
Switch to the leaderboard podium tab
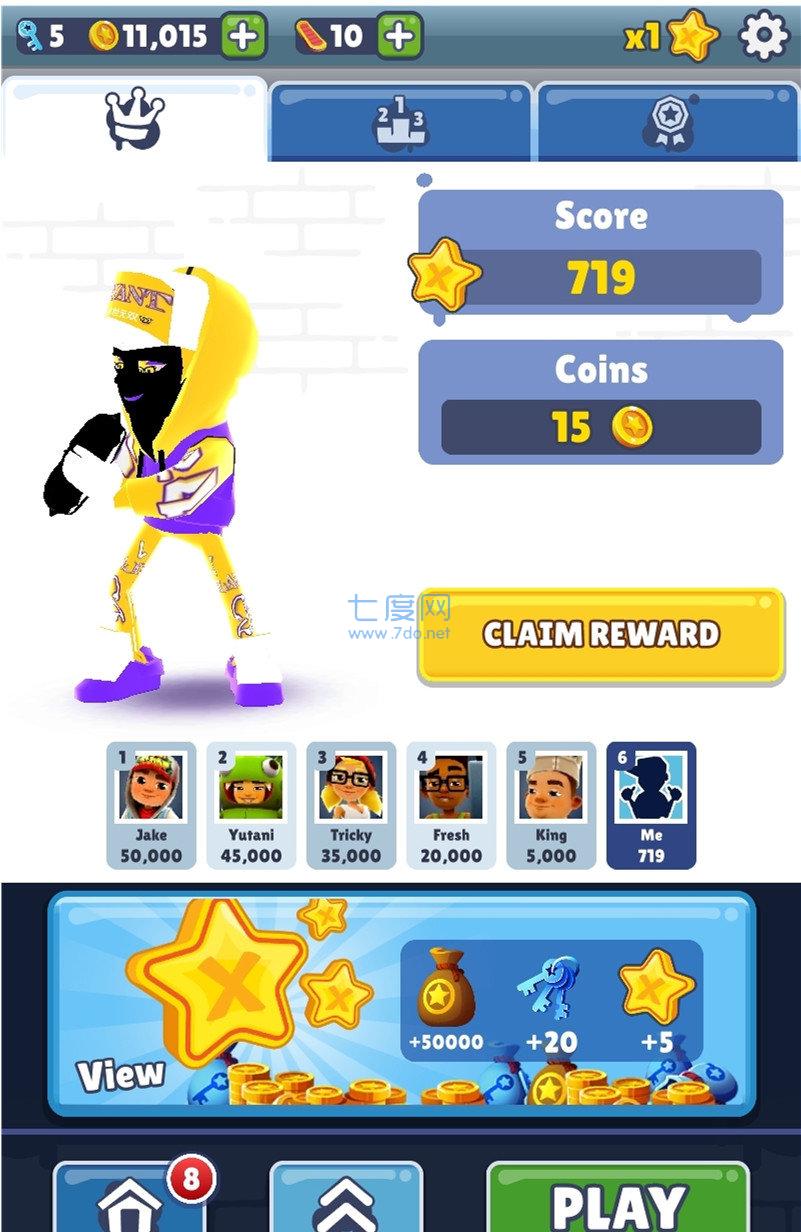[x=400, y=124]
